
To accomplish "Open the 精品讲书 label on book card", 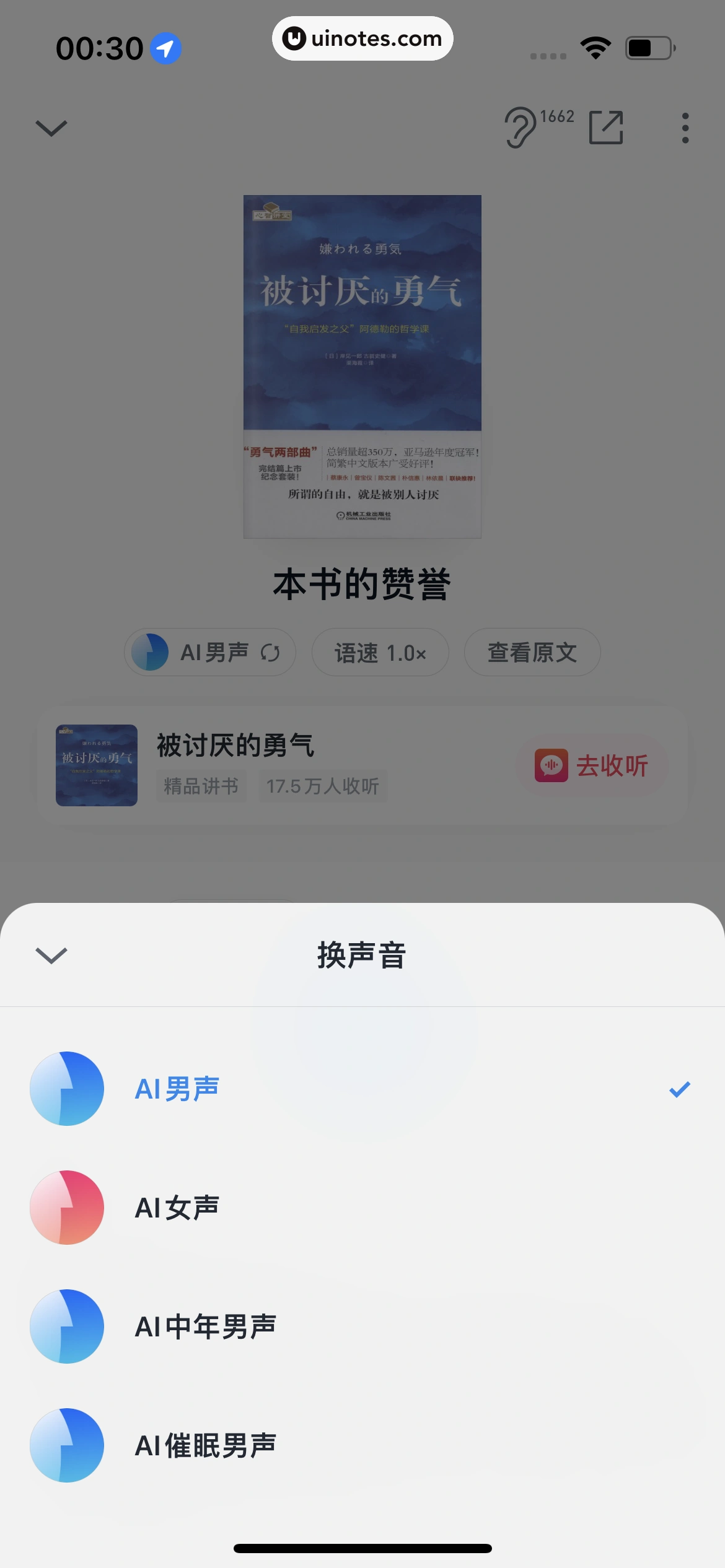I will click(x=201, y=786).
